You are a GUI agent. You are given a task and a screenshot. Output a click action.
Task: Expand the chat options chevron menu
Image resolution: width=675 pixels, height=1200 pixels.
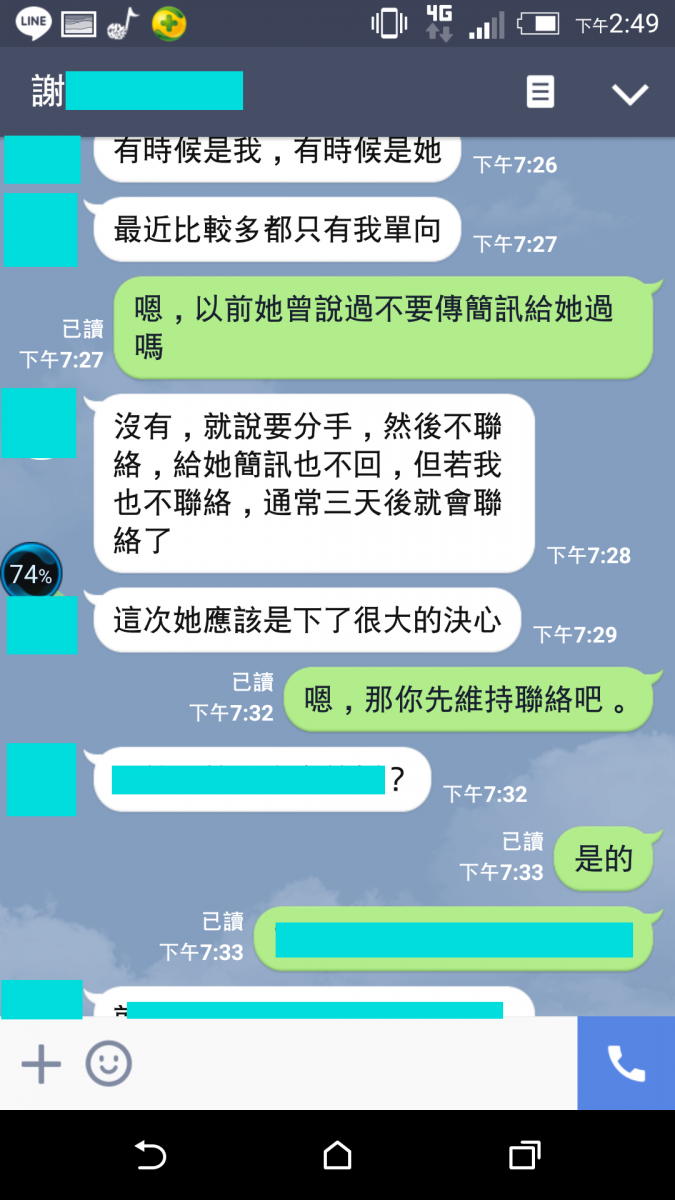[x=630, y=94]
